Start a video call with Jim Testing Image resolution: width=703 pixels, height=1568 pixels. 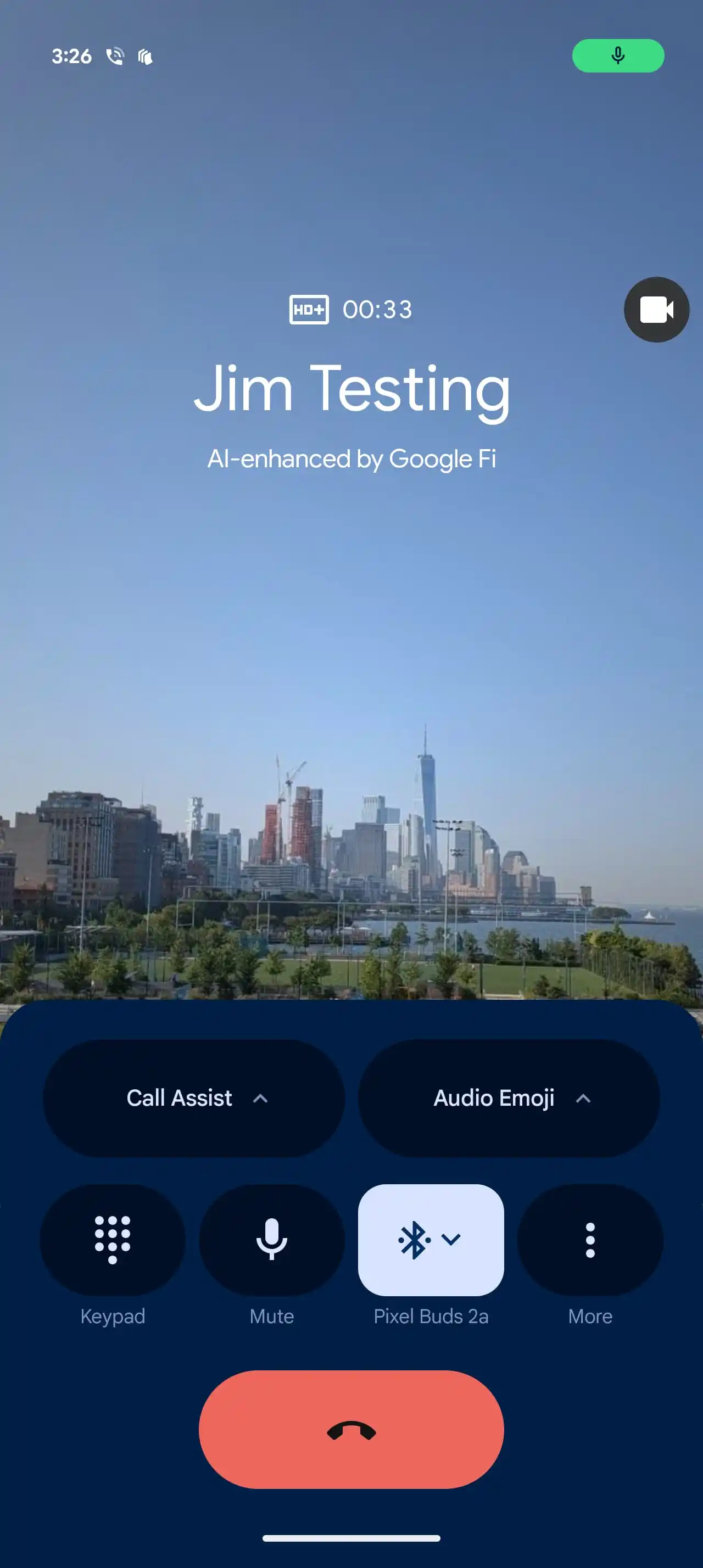[656, 310]
